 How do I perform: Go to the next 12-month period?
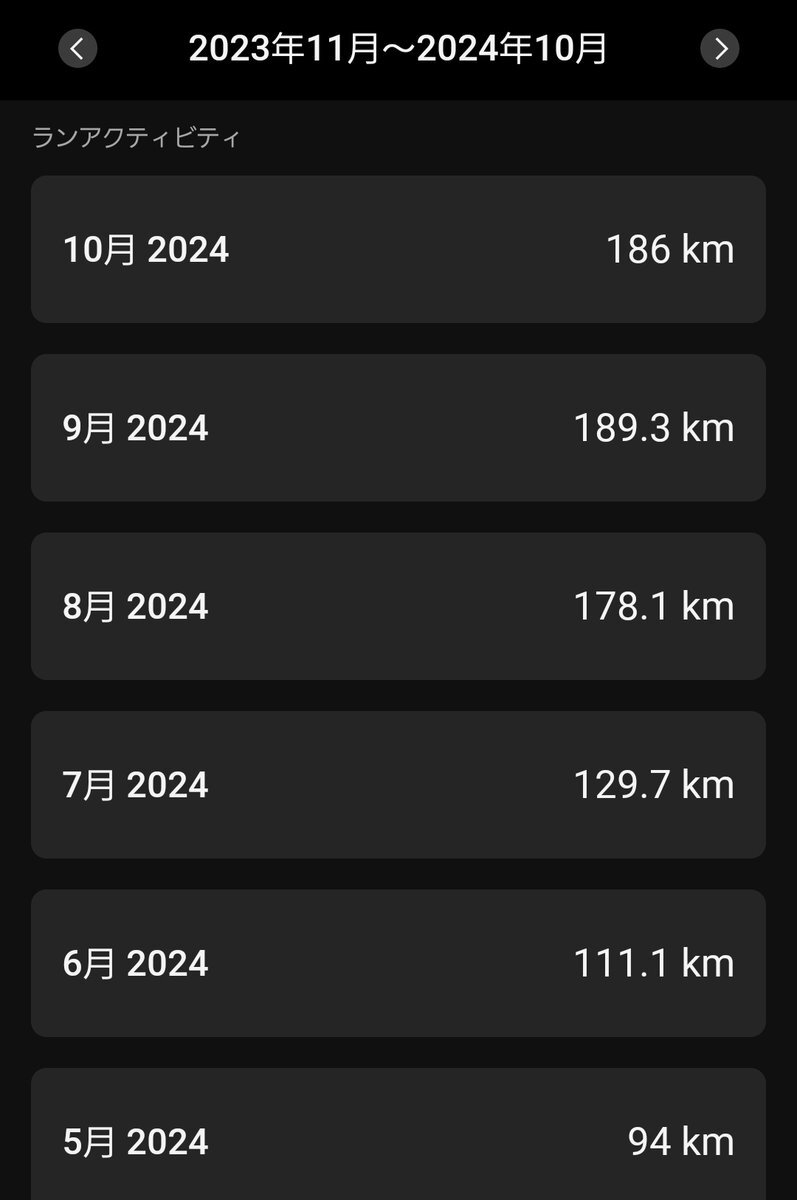[x=719, y=48]
